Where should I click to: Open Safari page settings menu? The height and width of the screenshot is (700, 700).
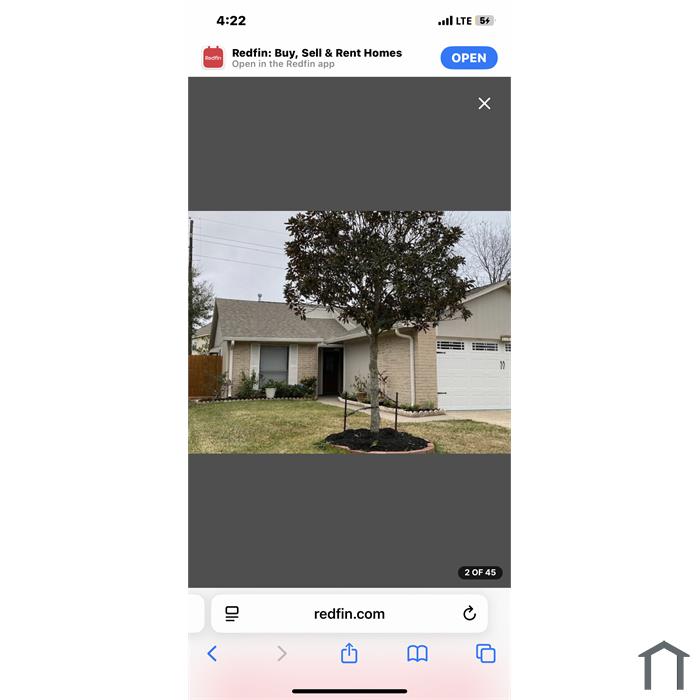pyautogui.click(x=232, y=614)
